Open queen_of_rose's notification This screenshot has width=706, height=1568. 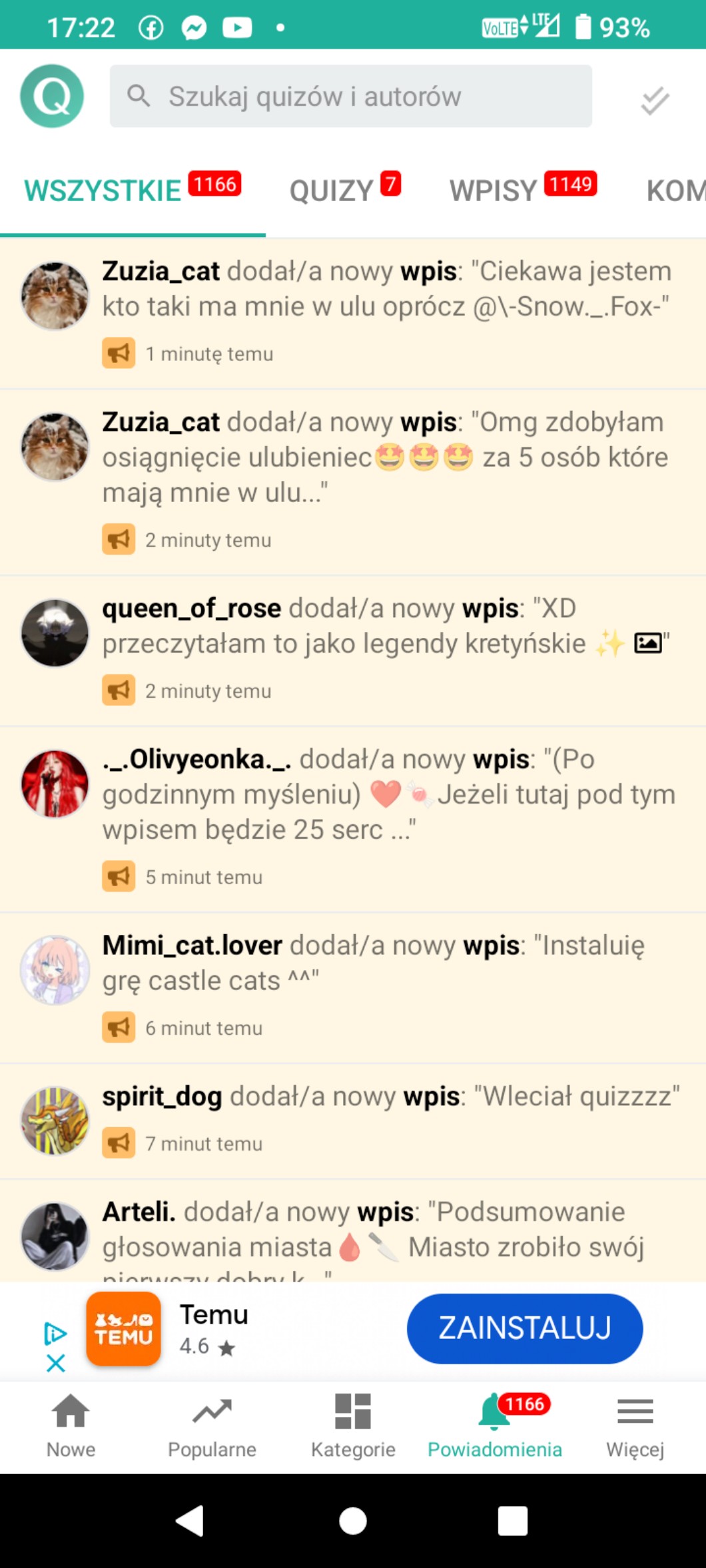pyautogui.click(x=385, y=643)
